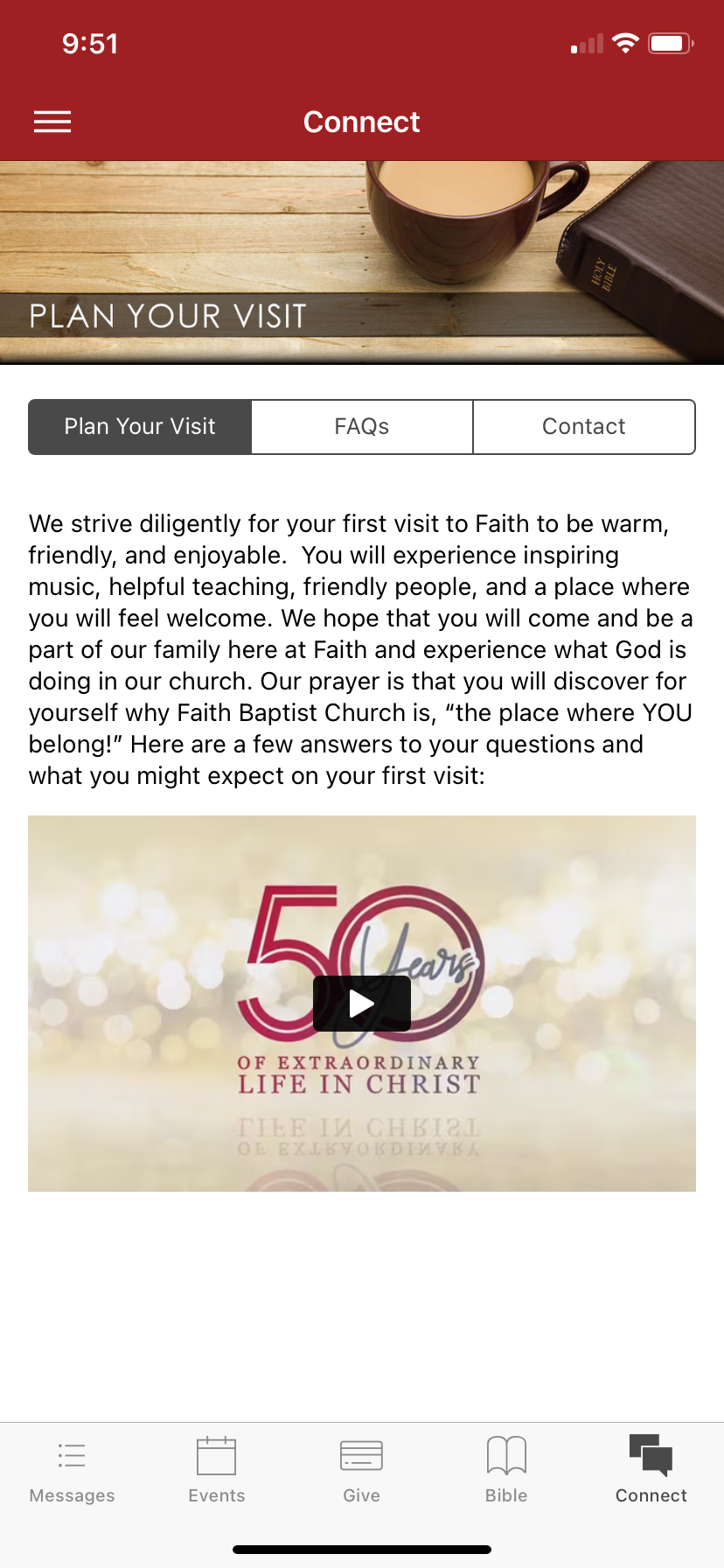Open the Messages tab
This screenshot has width=724, height=1568.
[x=72, y=1469]
